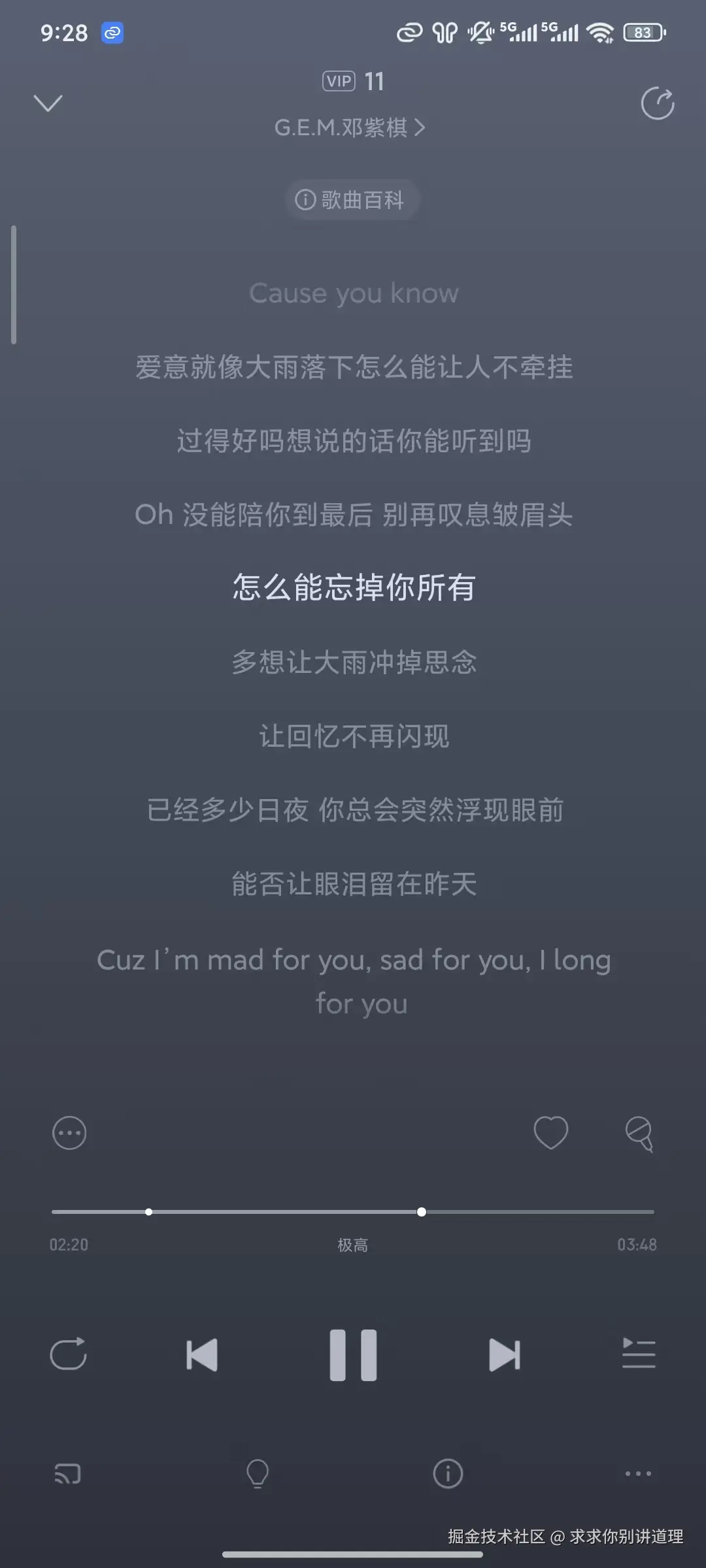Open the circled three-dot options icon

click(x=69, y=1133)
